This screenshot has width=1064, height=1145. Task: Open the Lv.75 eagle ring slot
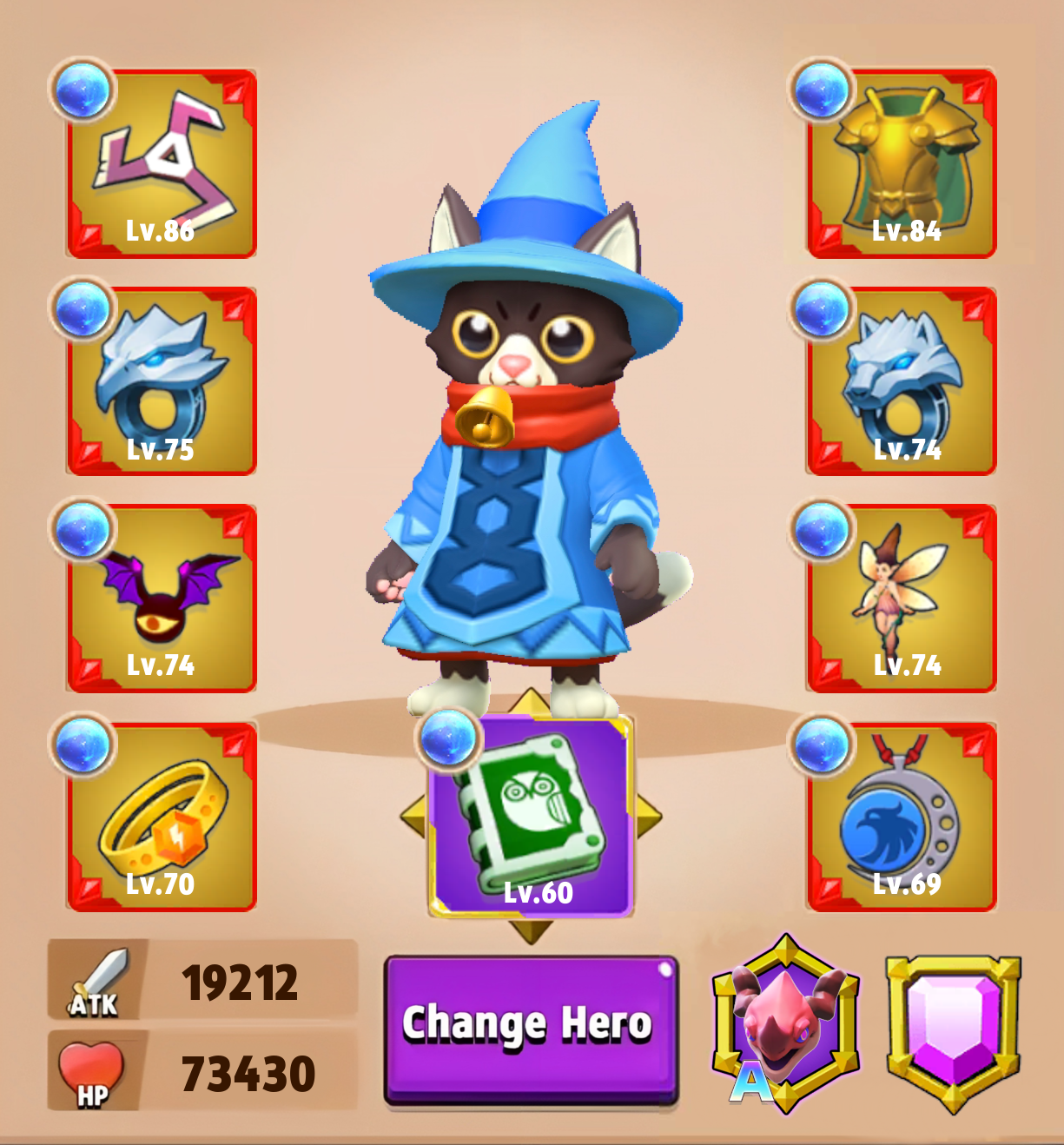(x=162, y=381)
